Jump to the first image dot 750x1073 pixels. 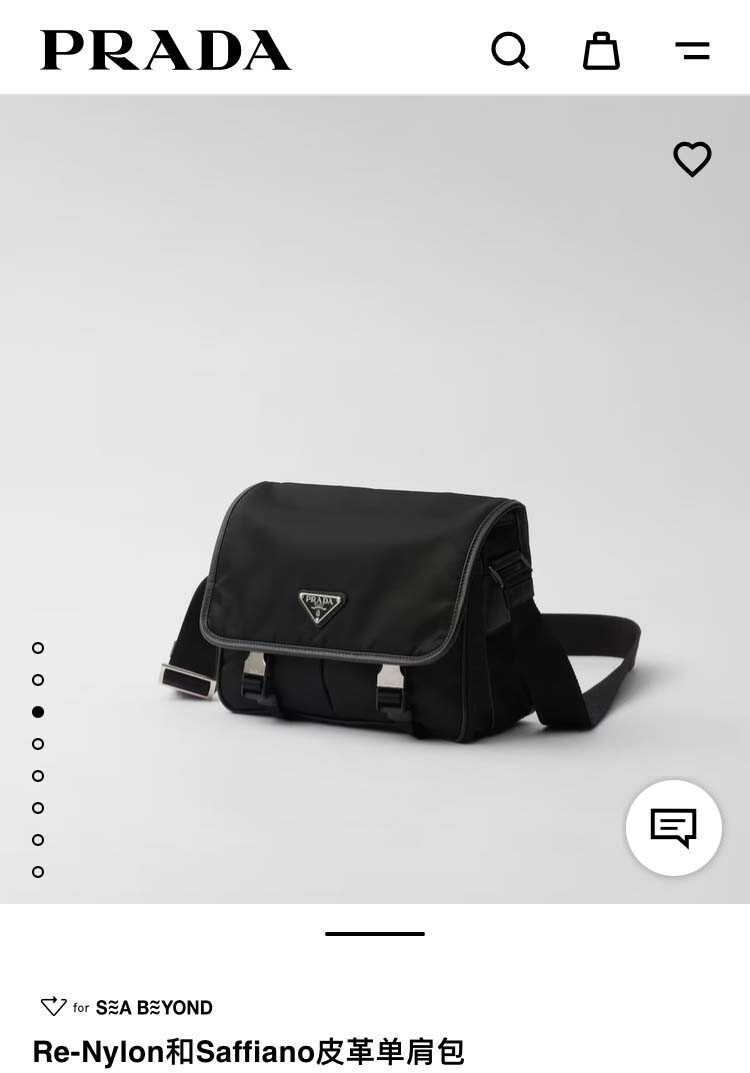(x=38, y=648)
